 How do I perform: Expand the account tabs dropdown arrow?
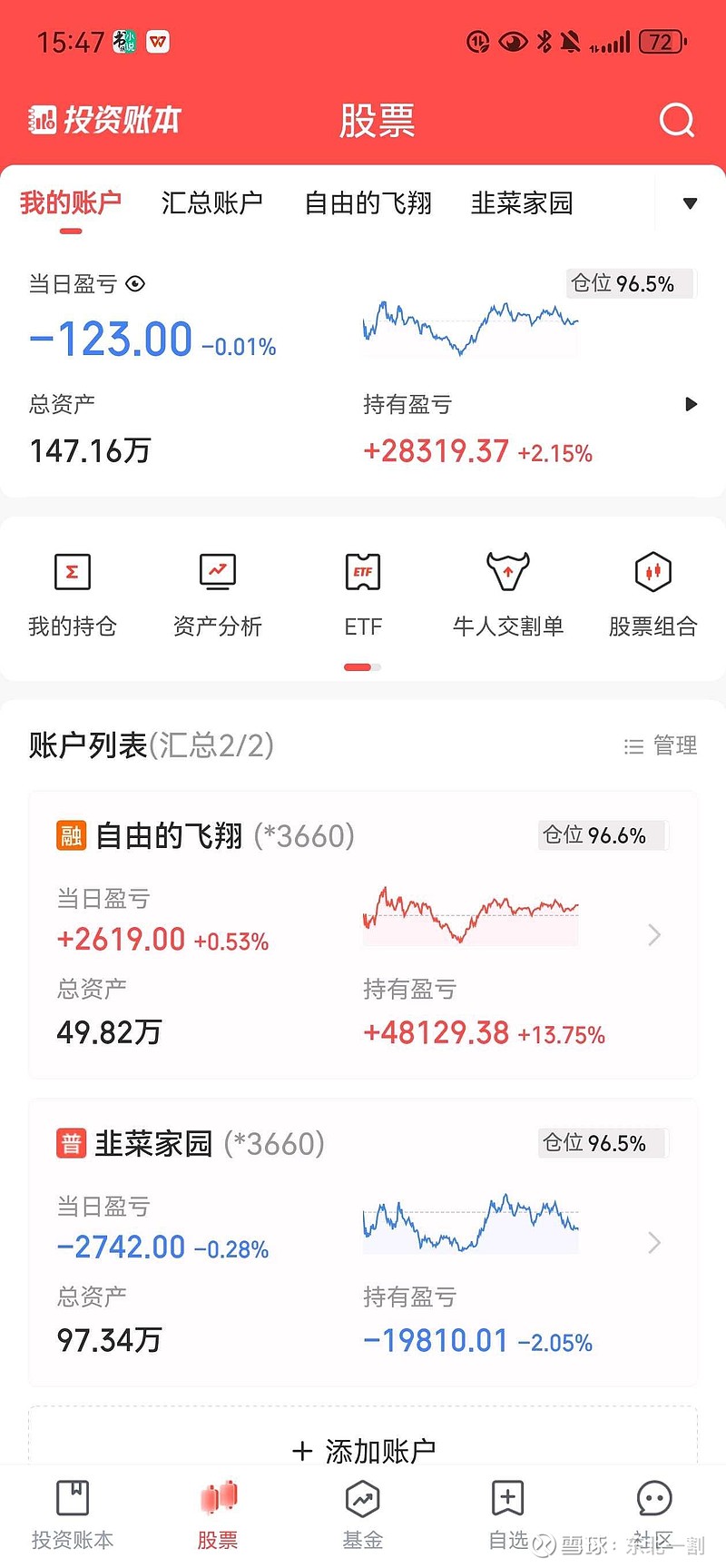coord(690,203)
